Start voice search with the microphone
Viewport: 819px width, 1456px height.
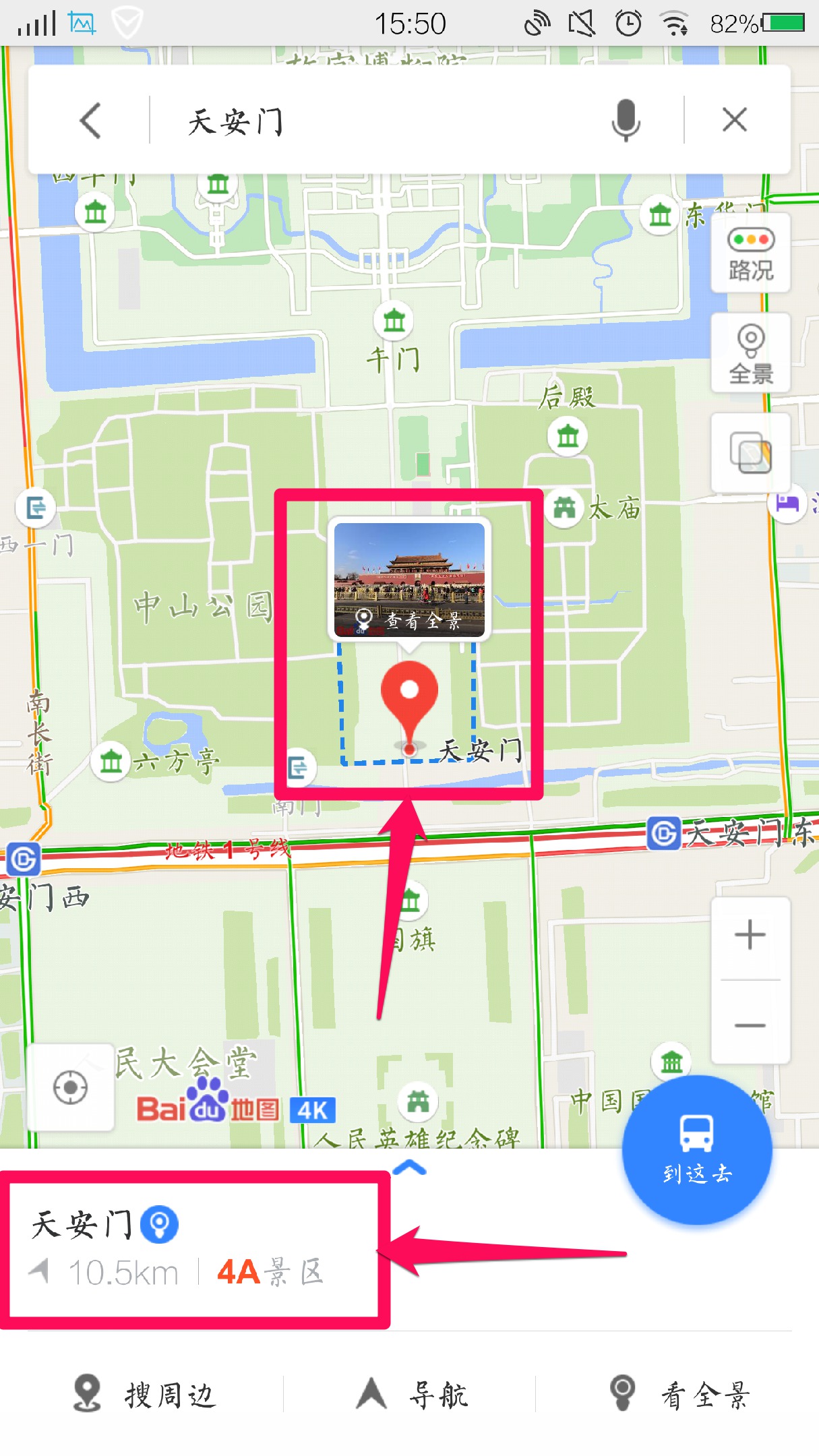click(626, 121)
